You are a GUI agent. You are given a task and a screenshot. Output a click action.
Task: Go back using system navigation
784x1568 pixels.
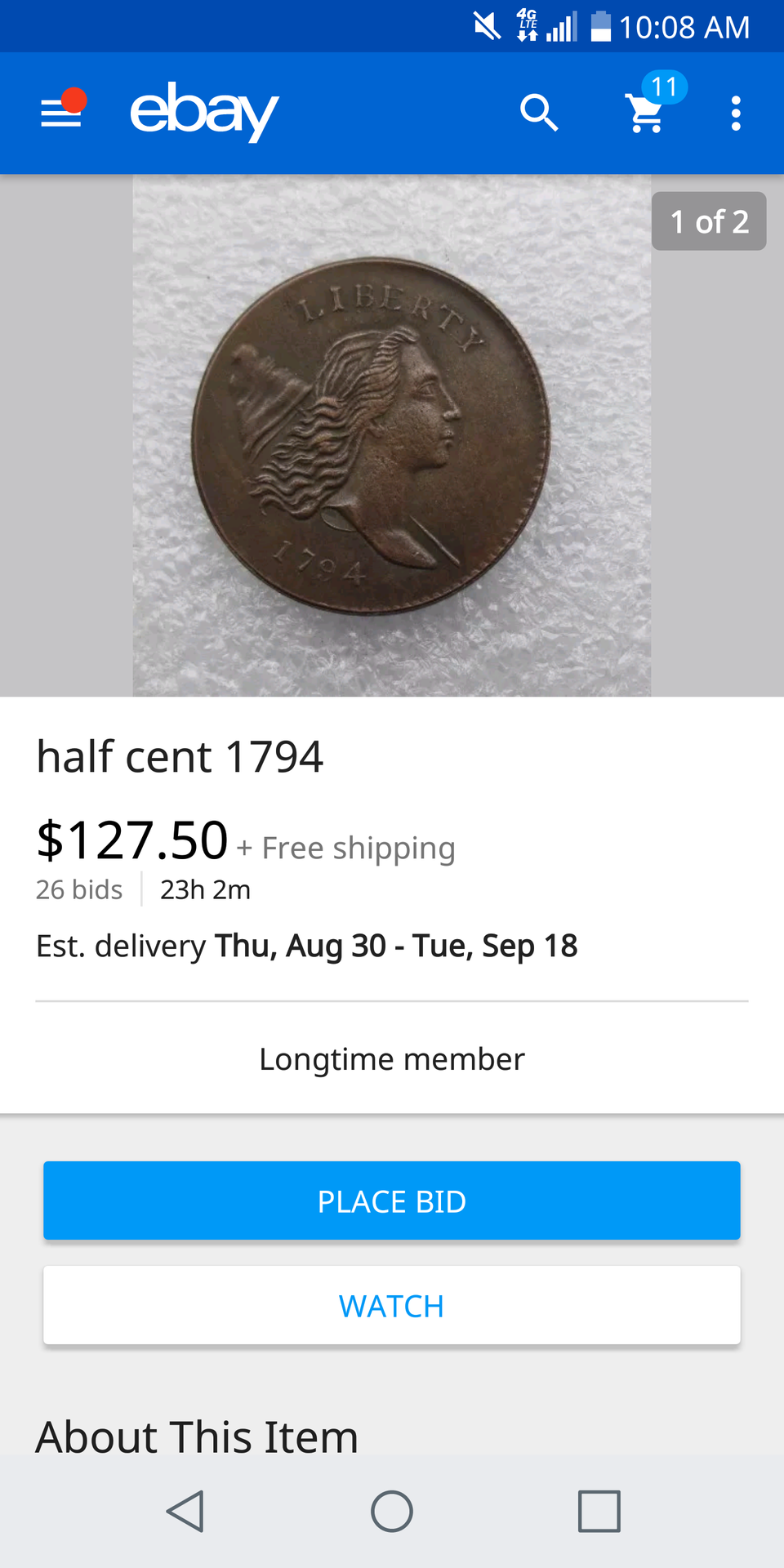(x=185, y=1511)
